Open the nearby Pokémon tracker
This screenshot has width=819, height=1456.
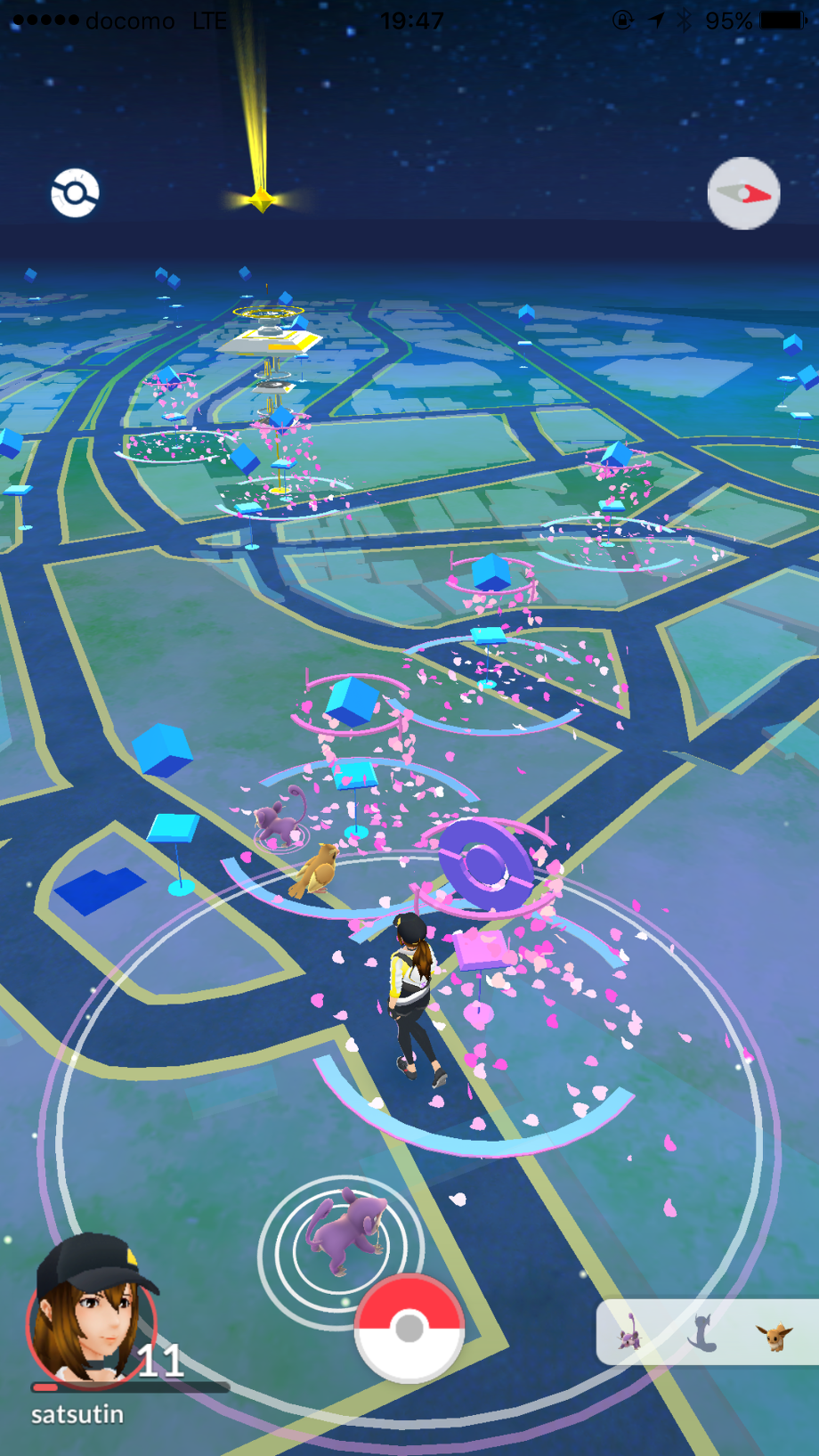[706, 1333]
